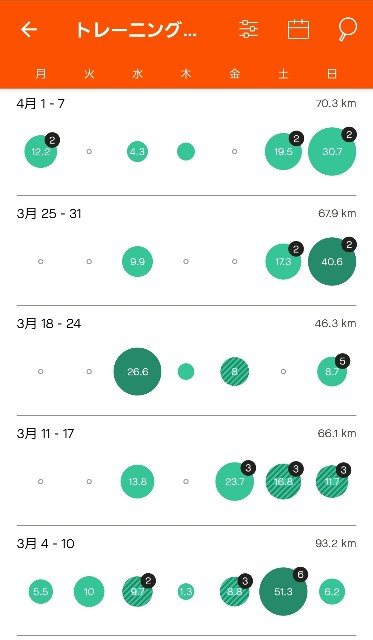
Task: Open the 5.5 km Monday bubble
Action: point(40,591)
